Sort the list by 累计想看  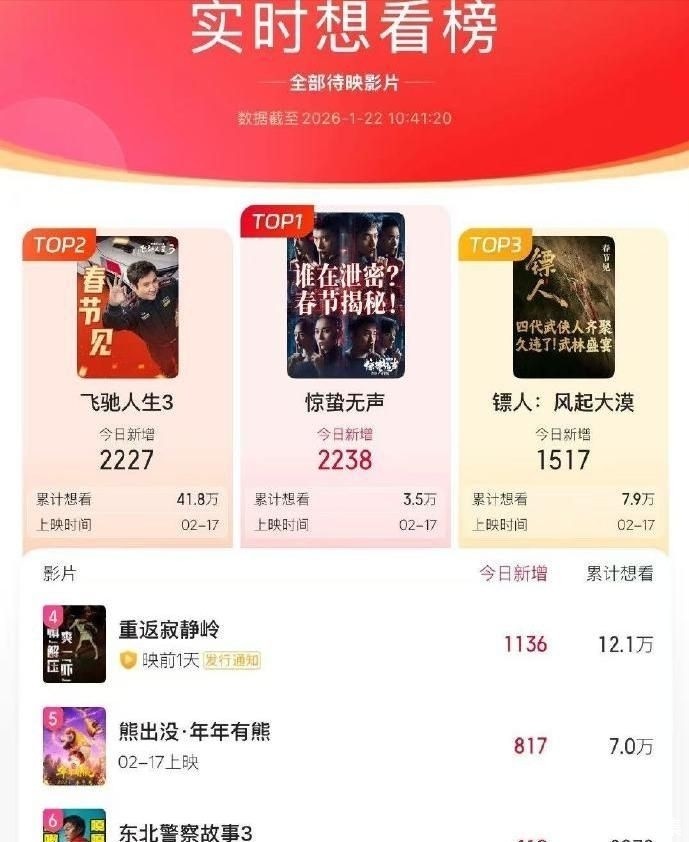[620, 574]
